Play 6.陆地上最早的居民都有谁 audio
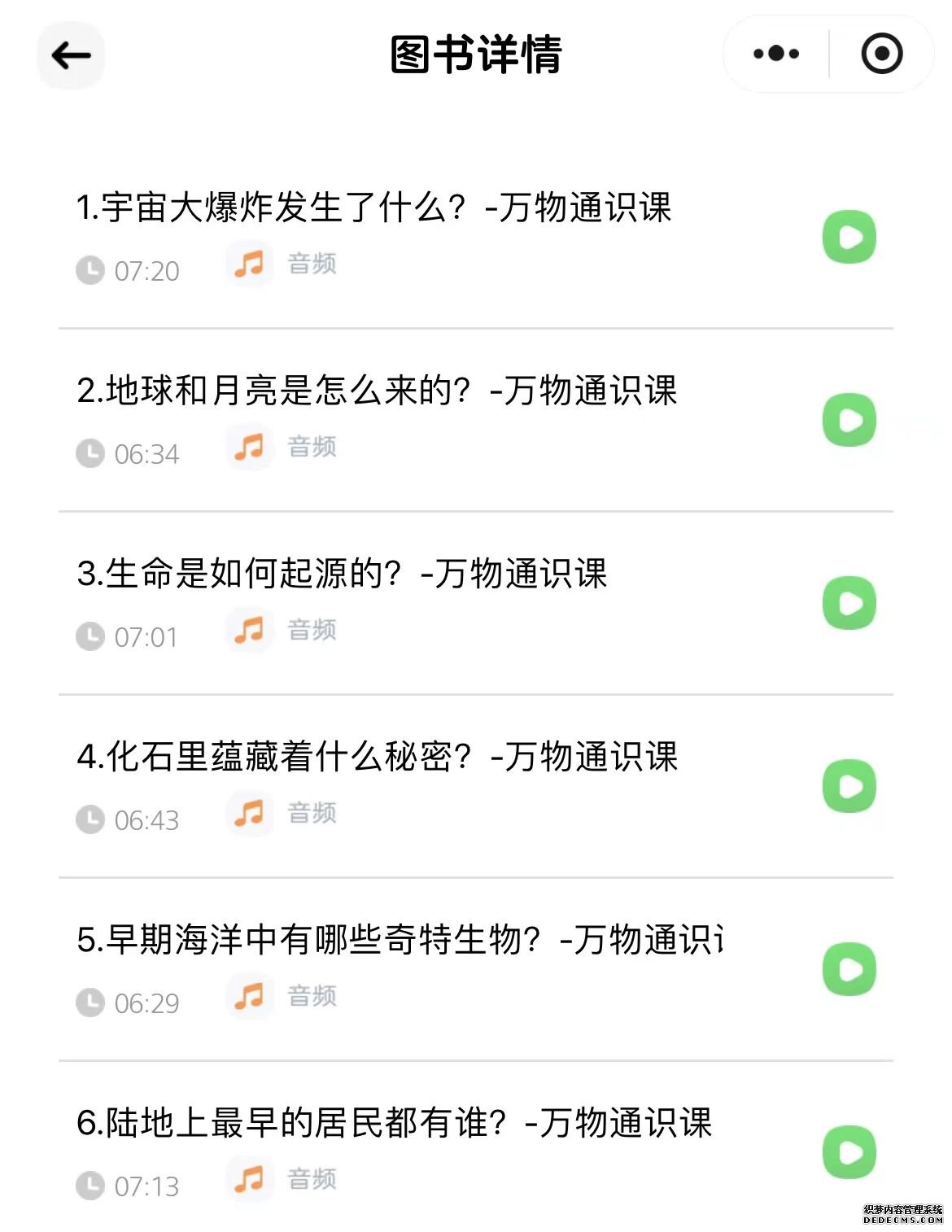The image size is (952, 1232). 849,1152
